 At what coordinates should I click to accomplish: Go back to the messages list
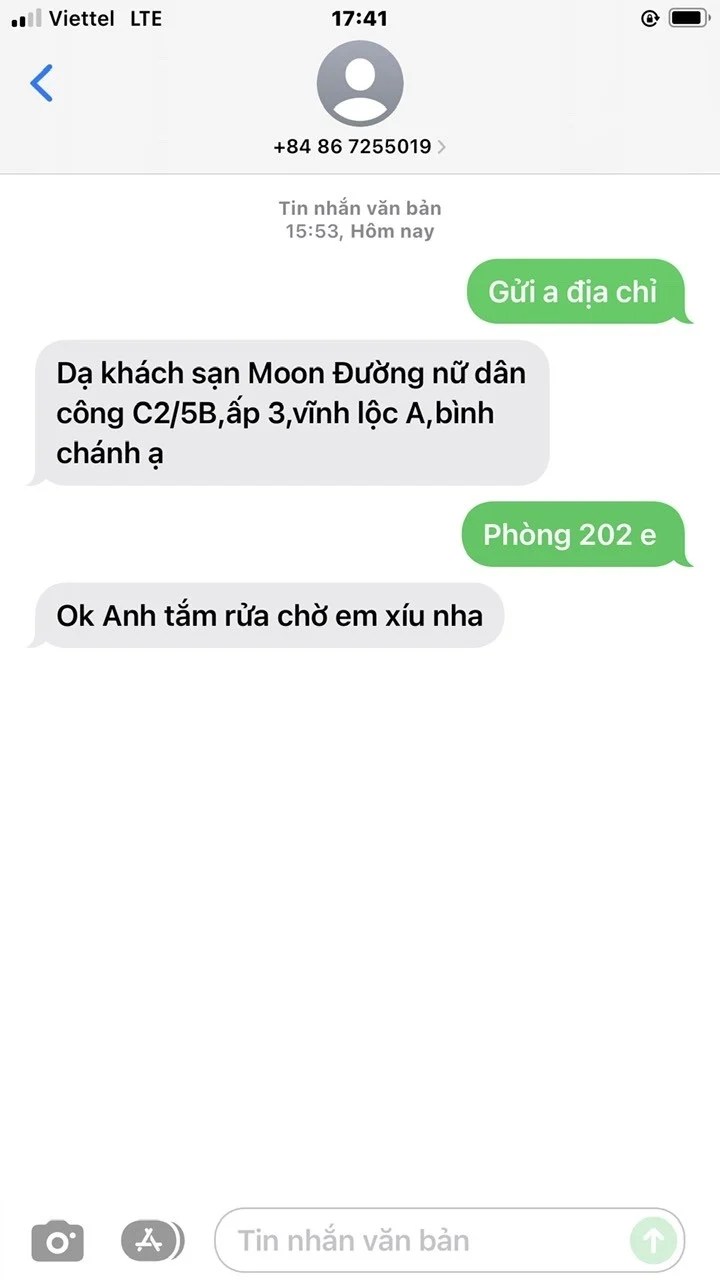(42, 84)
